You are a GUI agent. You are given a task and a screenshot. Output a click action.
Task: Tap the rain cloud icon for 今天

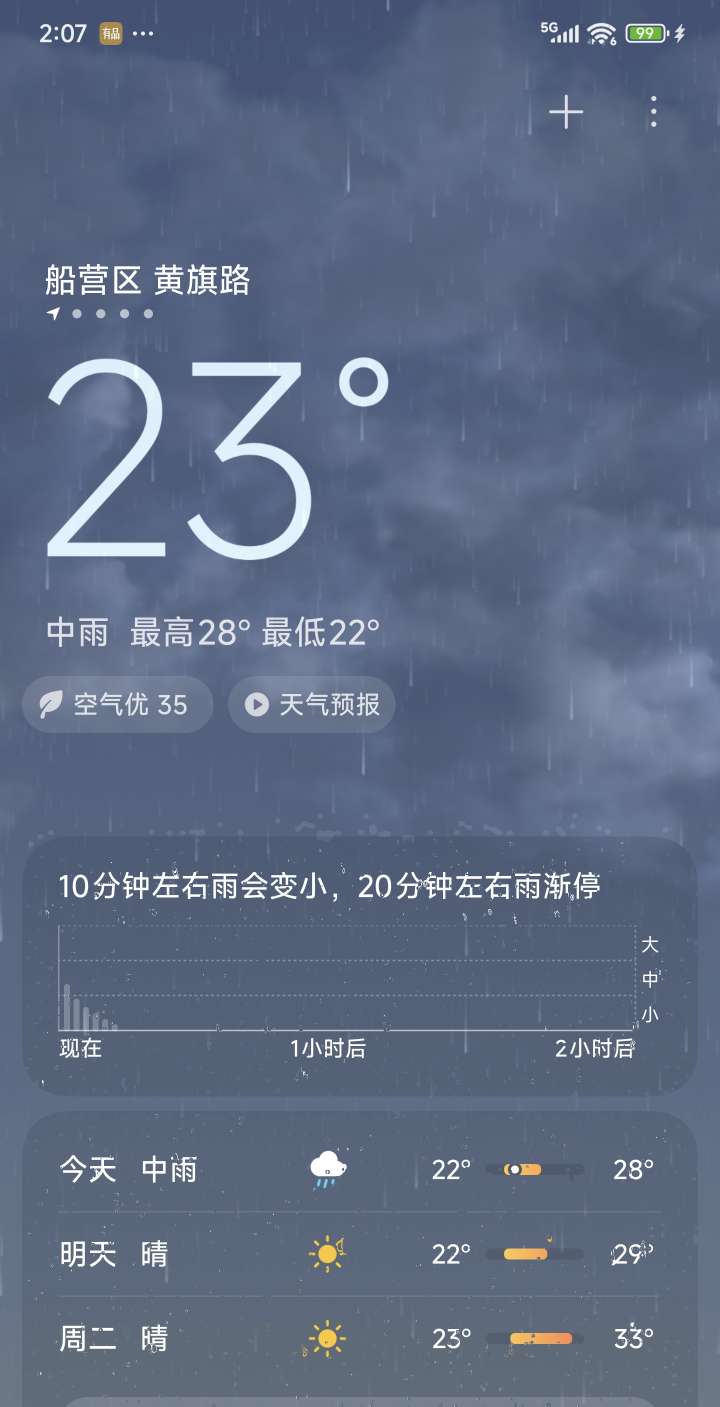pos(328,1168)
